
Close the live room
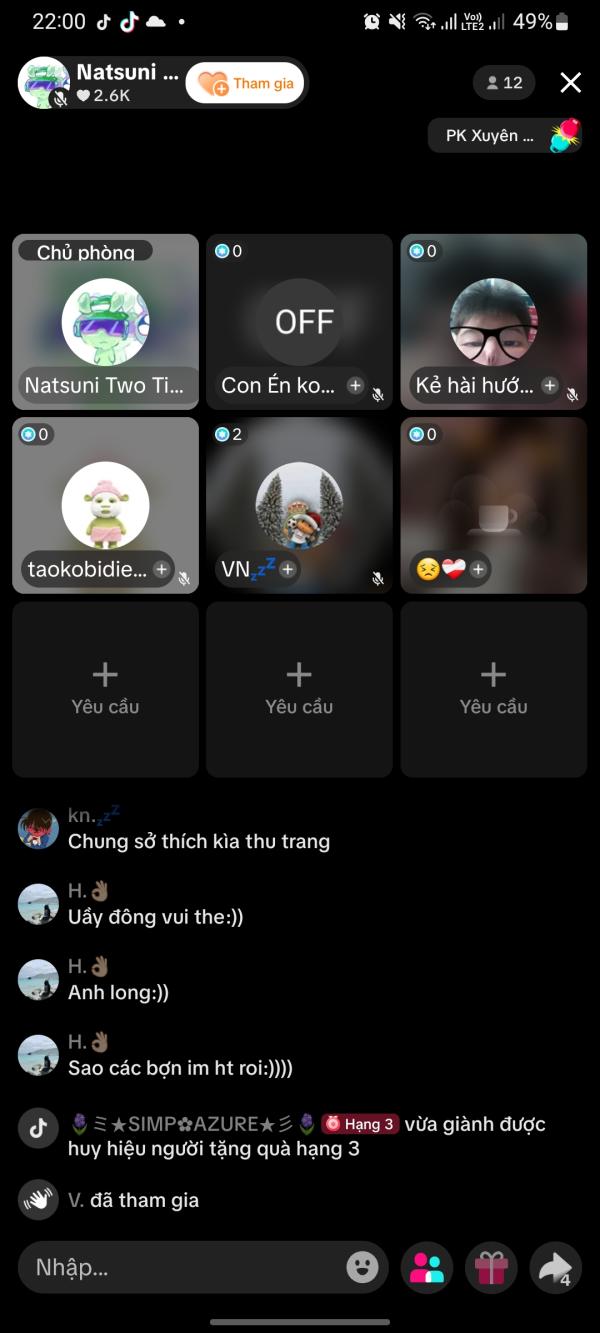570,83
